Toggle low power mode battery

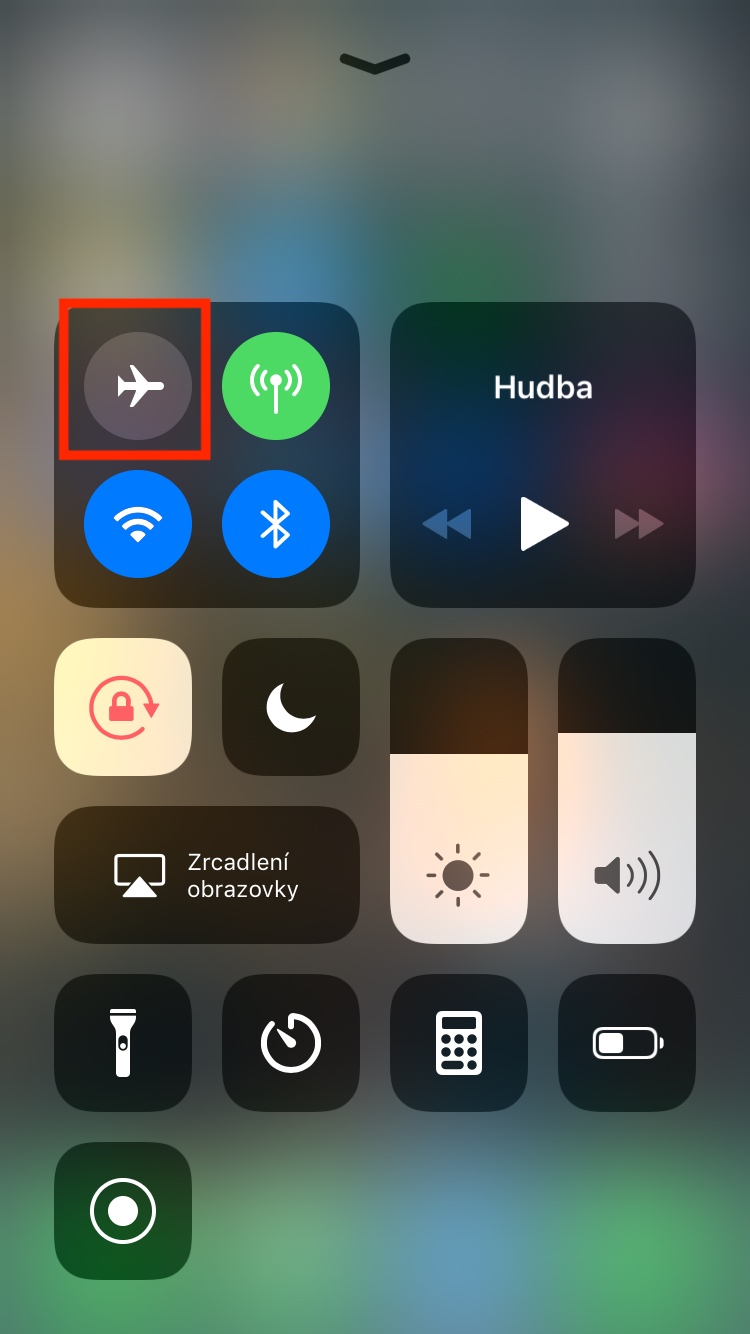click(627, 1043)
